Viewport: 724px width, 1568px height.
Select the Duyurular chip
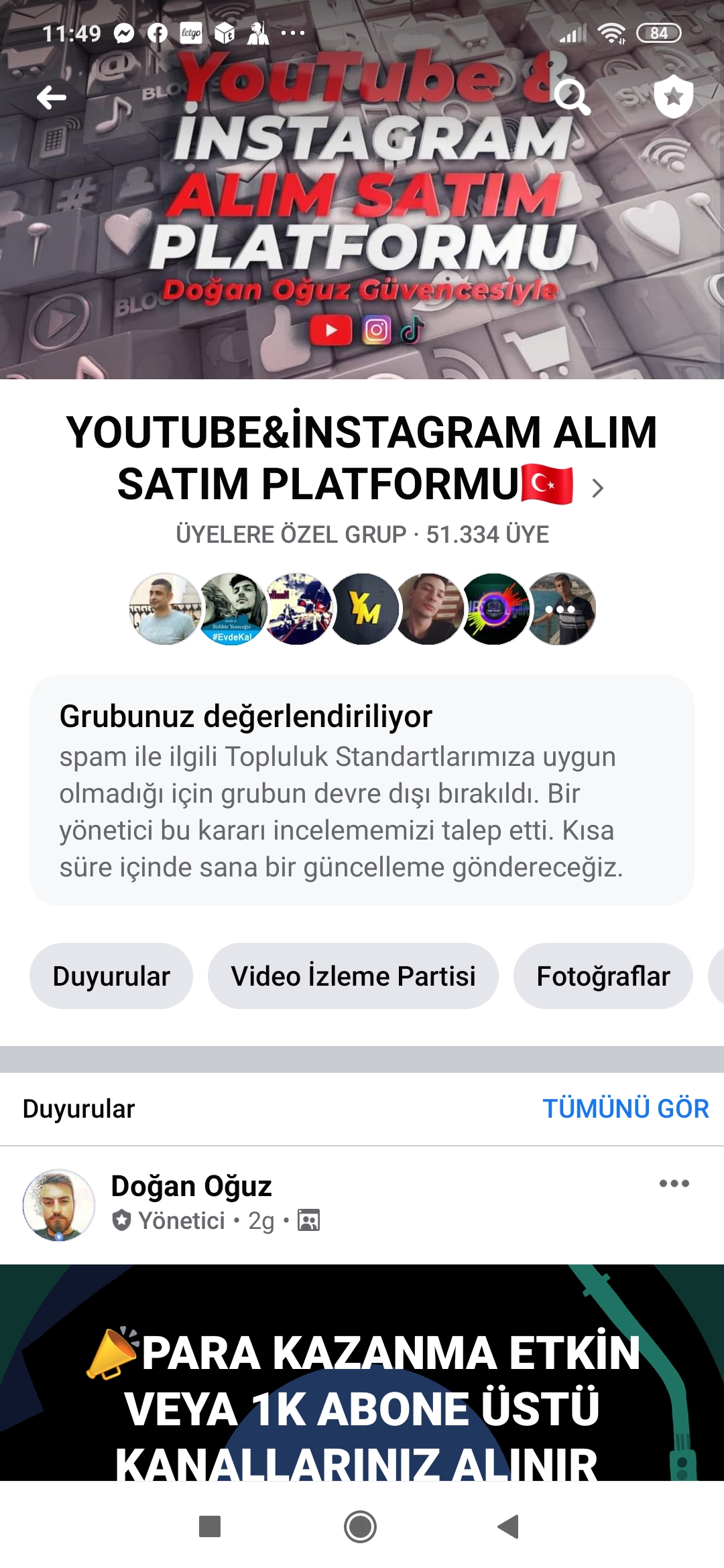point(111,976)
